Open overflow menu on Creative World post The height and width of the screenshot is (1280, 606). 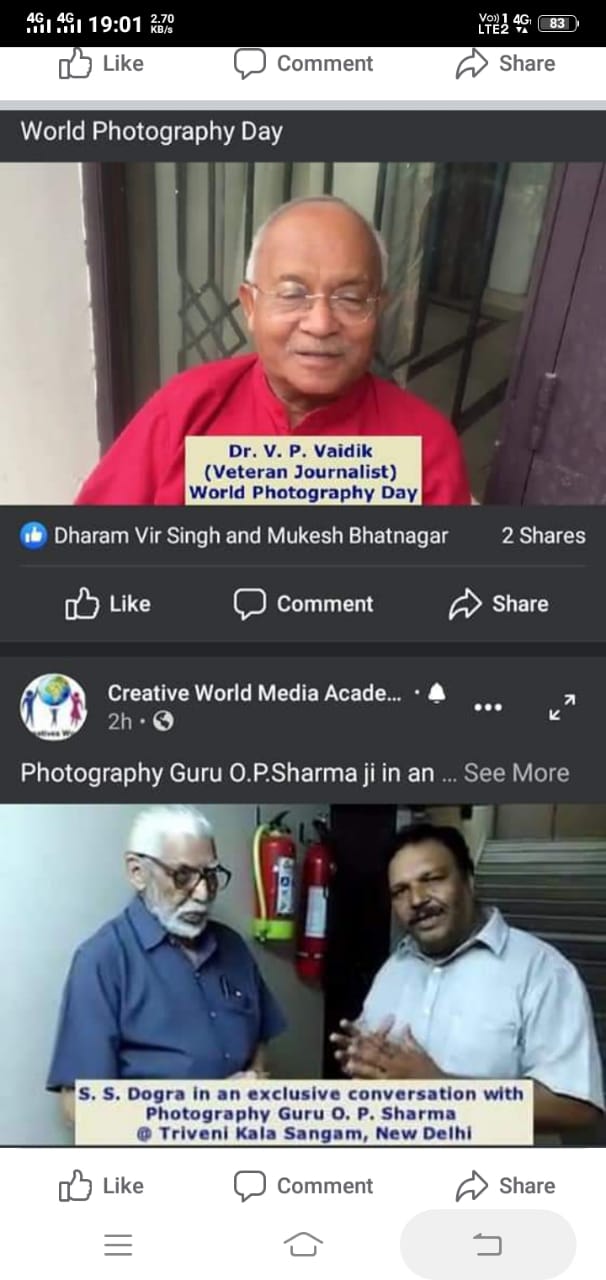click(x=488, y=707)
